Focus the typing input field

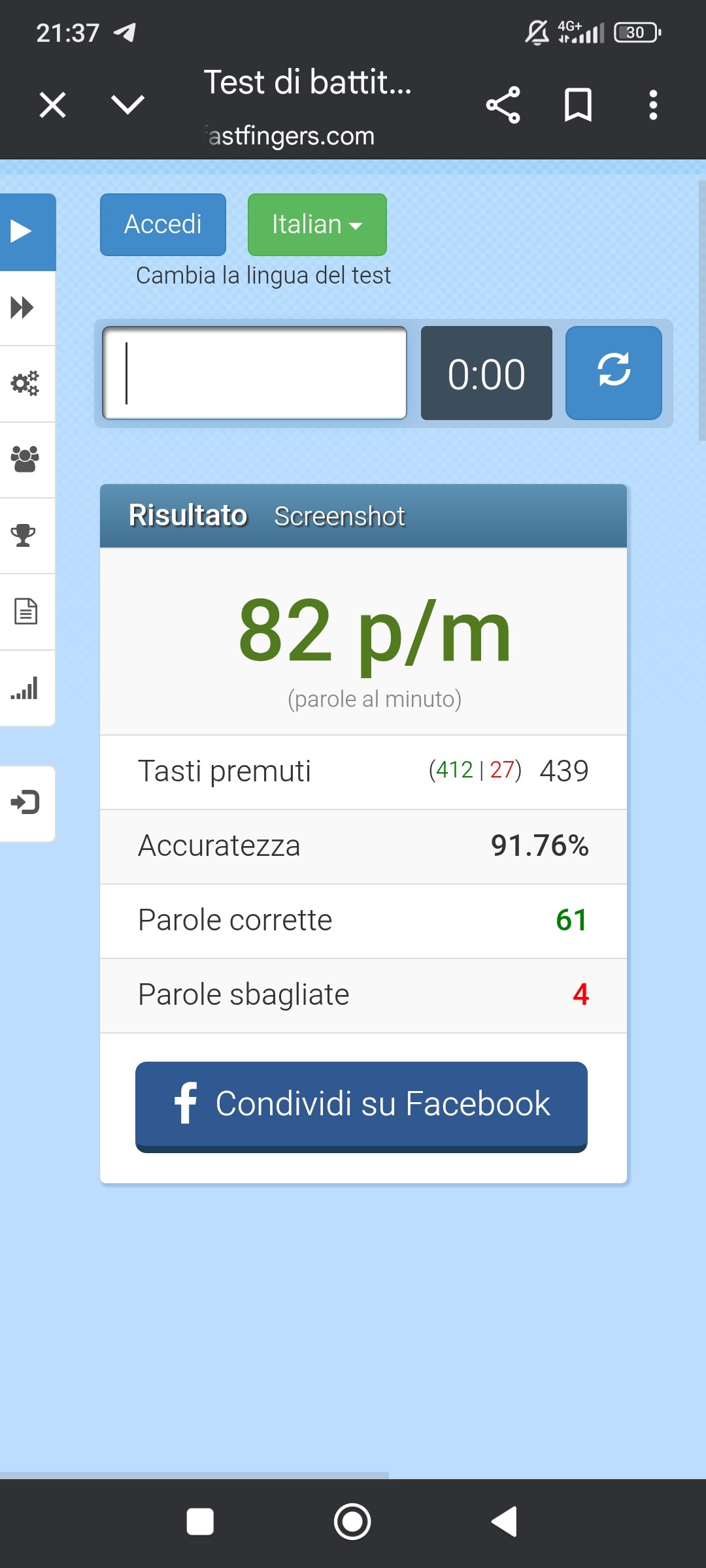coord(255,373)
